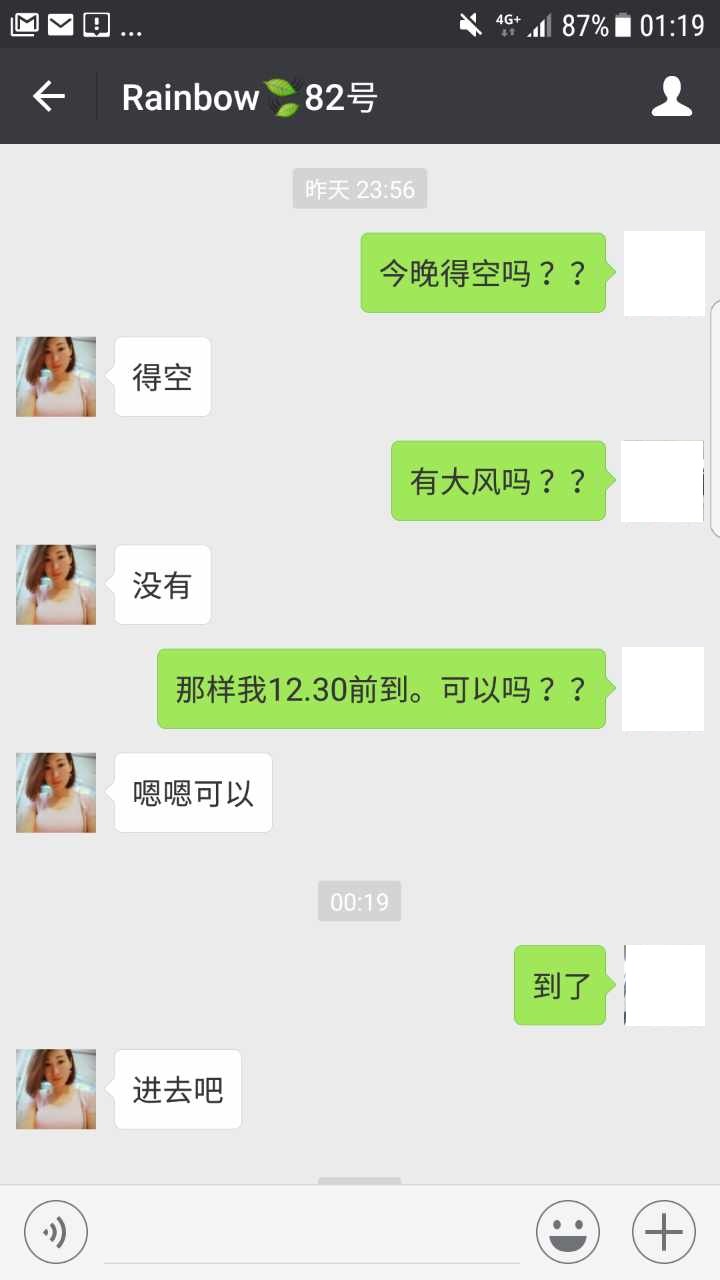Open contact avatar beside 得空 message
720x1280 pixels.
[x=56, y=377]
